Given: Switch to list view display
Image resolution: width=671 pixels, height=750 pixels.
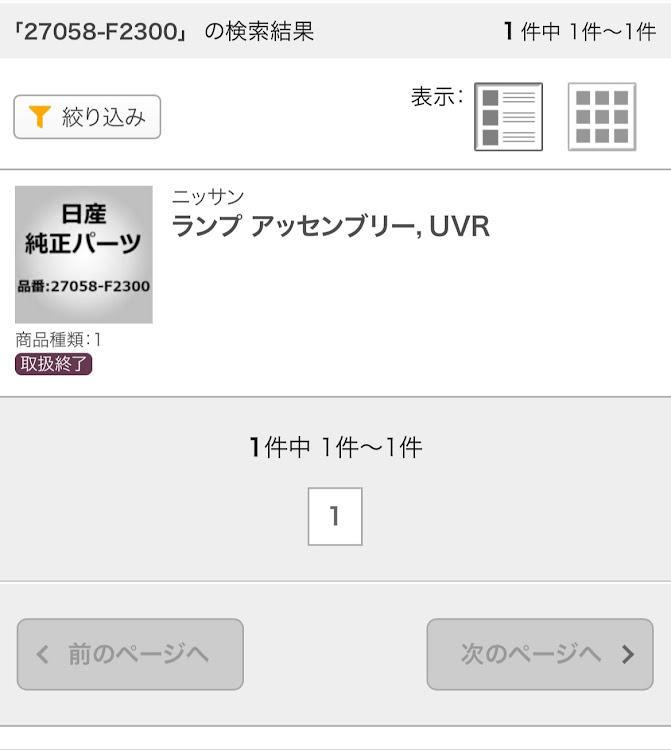Looking at the screenshot, I should [508, 117].
